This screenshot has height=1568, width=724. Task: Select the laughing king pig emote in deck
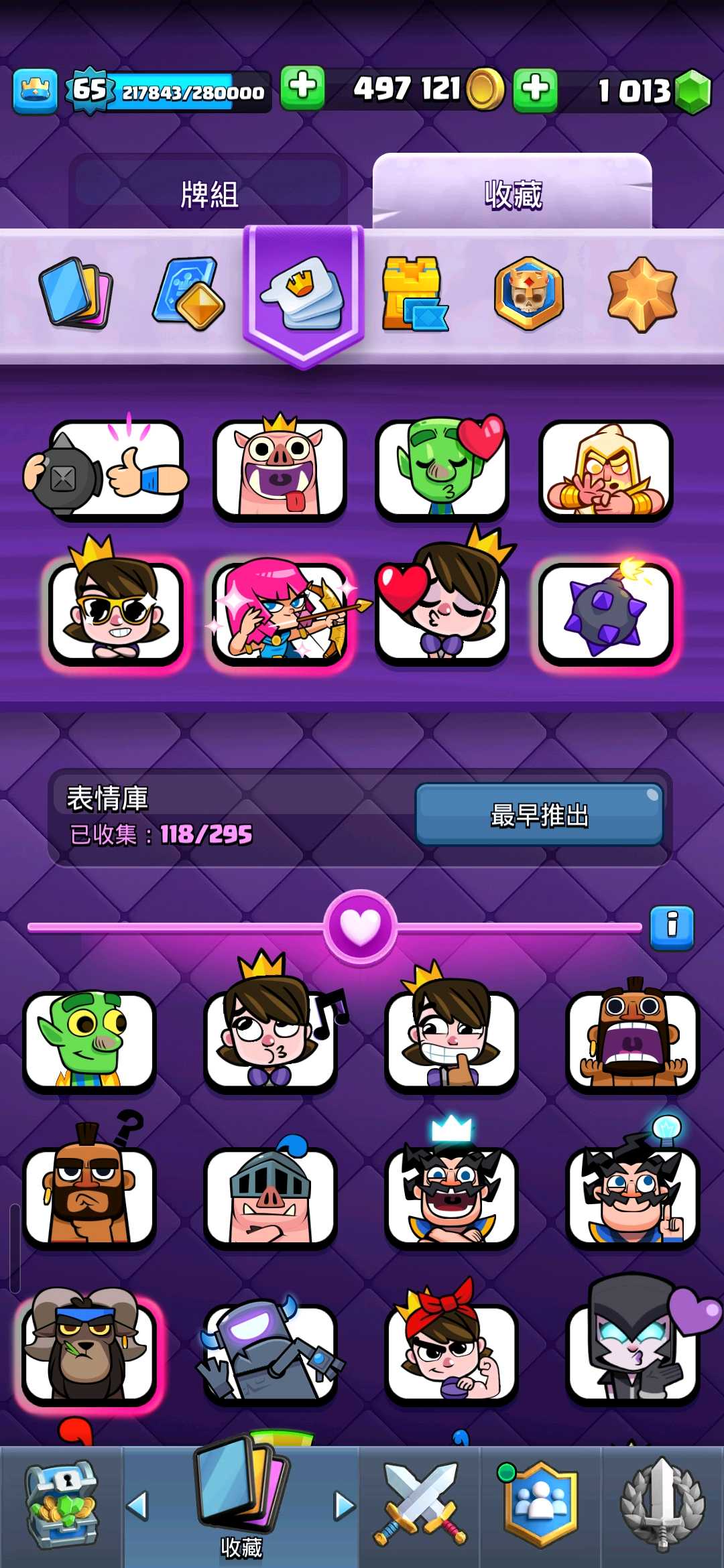[x=280, y=469]
